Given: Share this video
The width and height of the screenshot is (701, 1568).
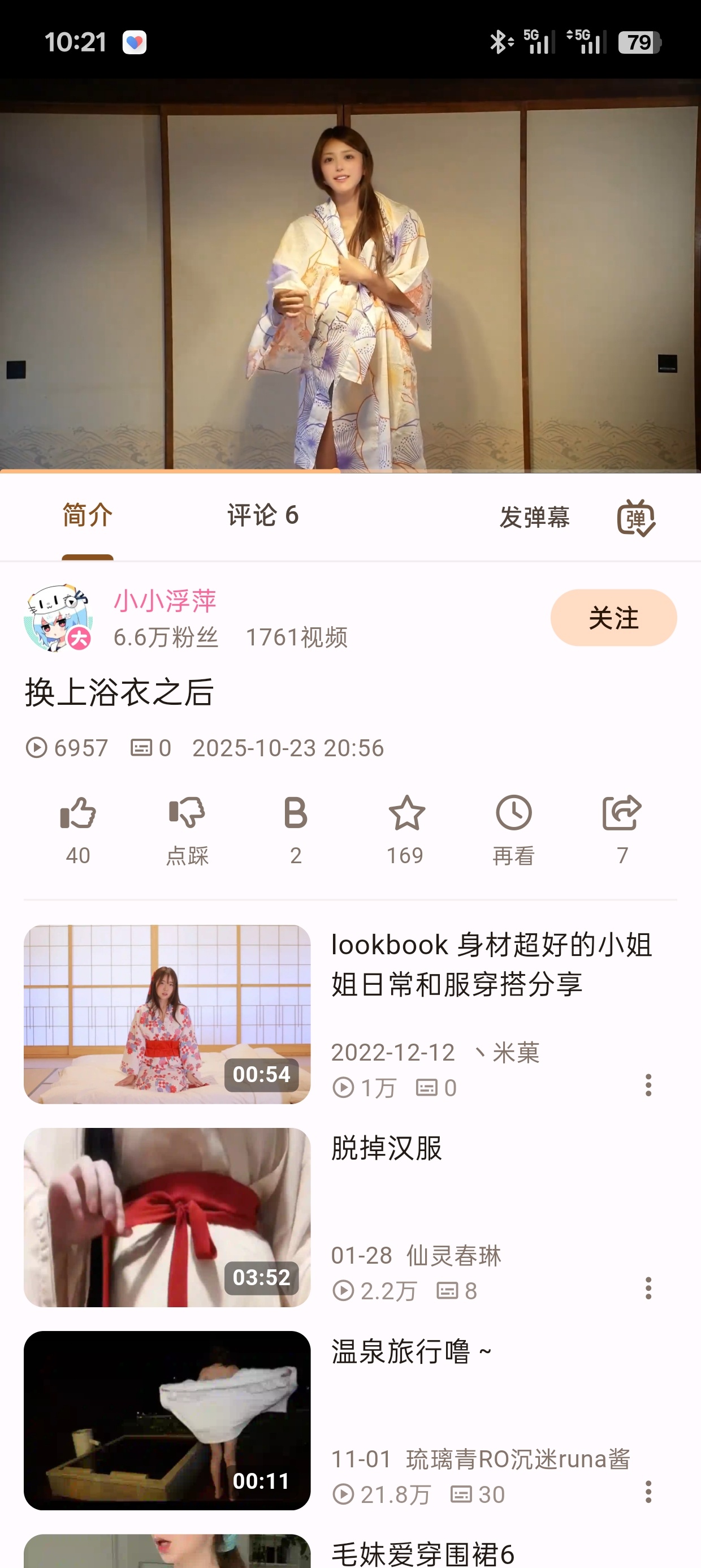Looking at the screenshot, I should click(x=622, y=829).
